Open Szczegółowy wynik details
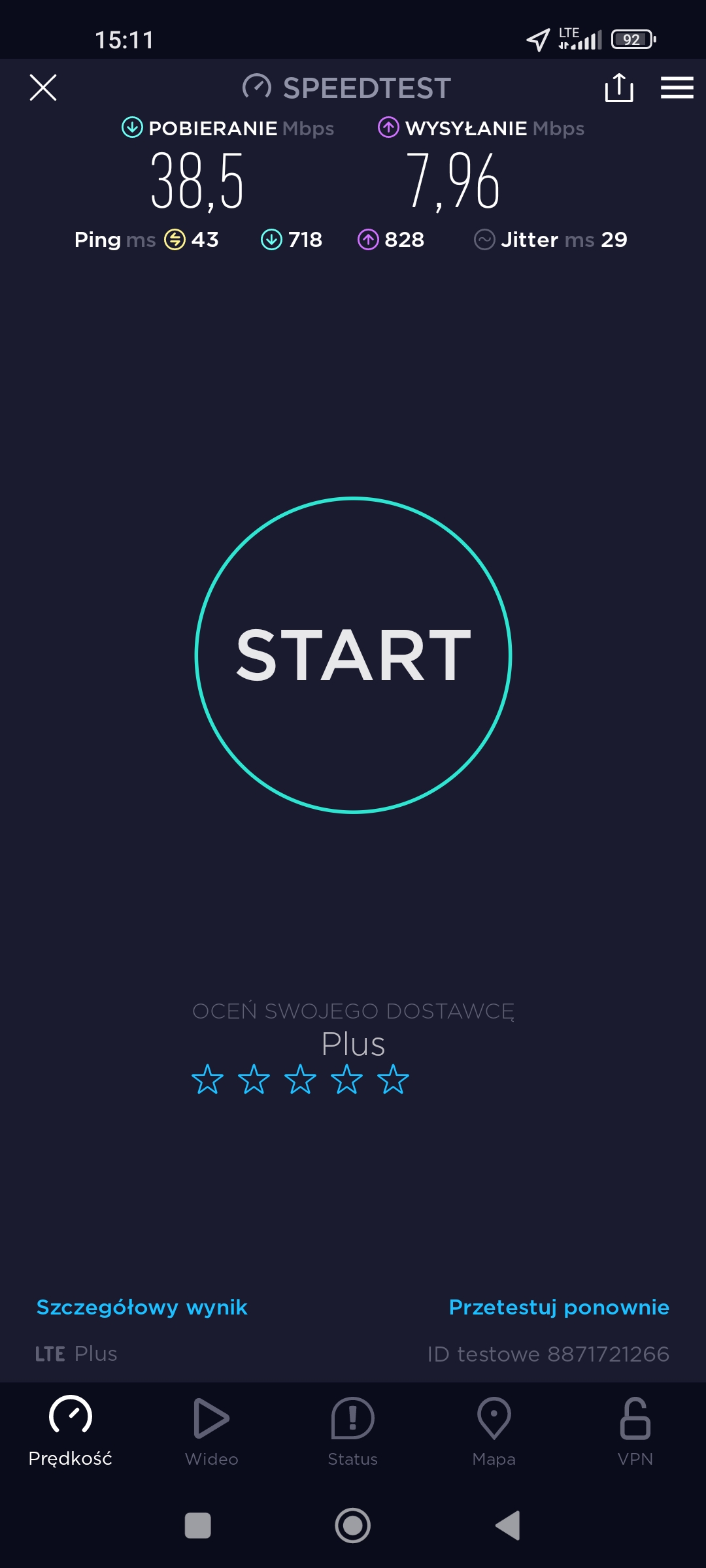Image resolution: width=706 pixels, height=1568 pixels. click(x=142, y=1307)
